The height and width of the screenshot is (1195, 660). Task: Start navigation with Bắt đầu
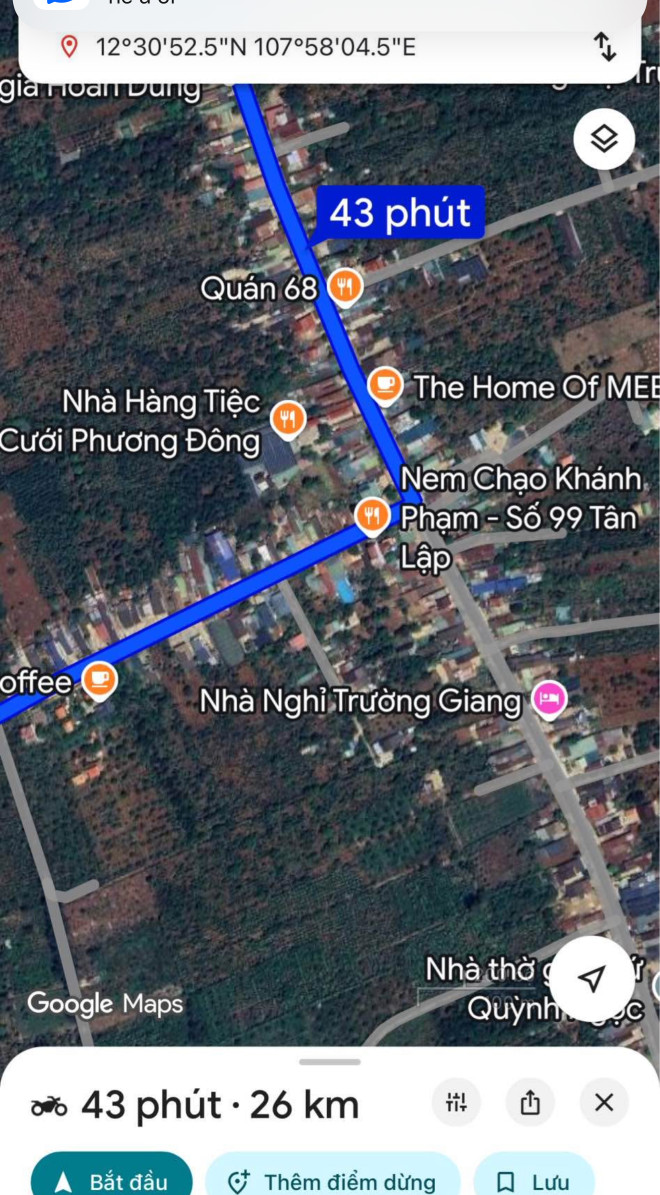click(111, 1178)
